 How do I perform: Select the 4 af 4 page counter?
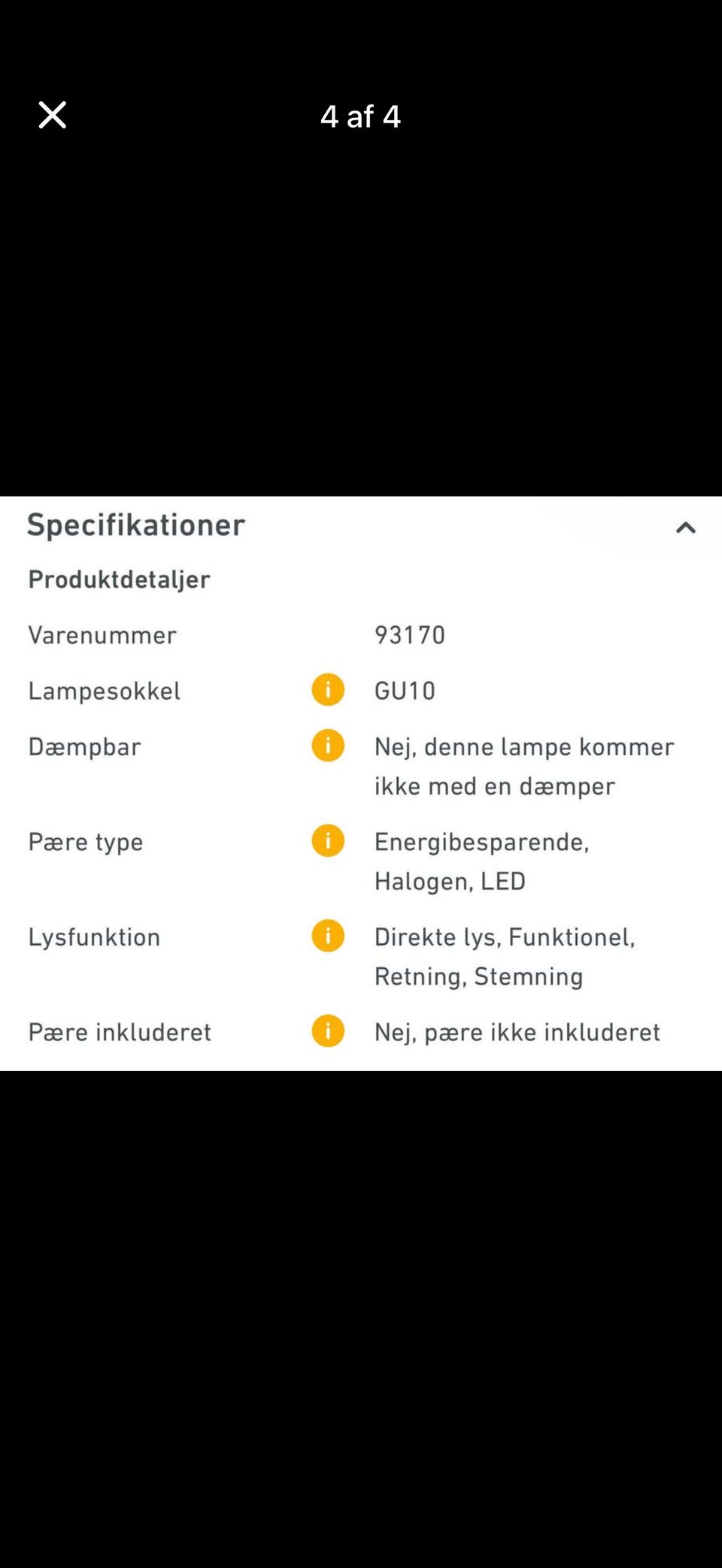tap(360, 116)
